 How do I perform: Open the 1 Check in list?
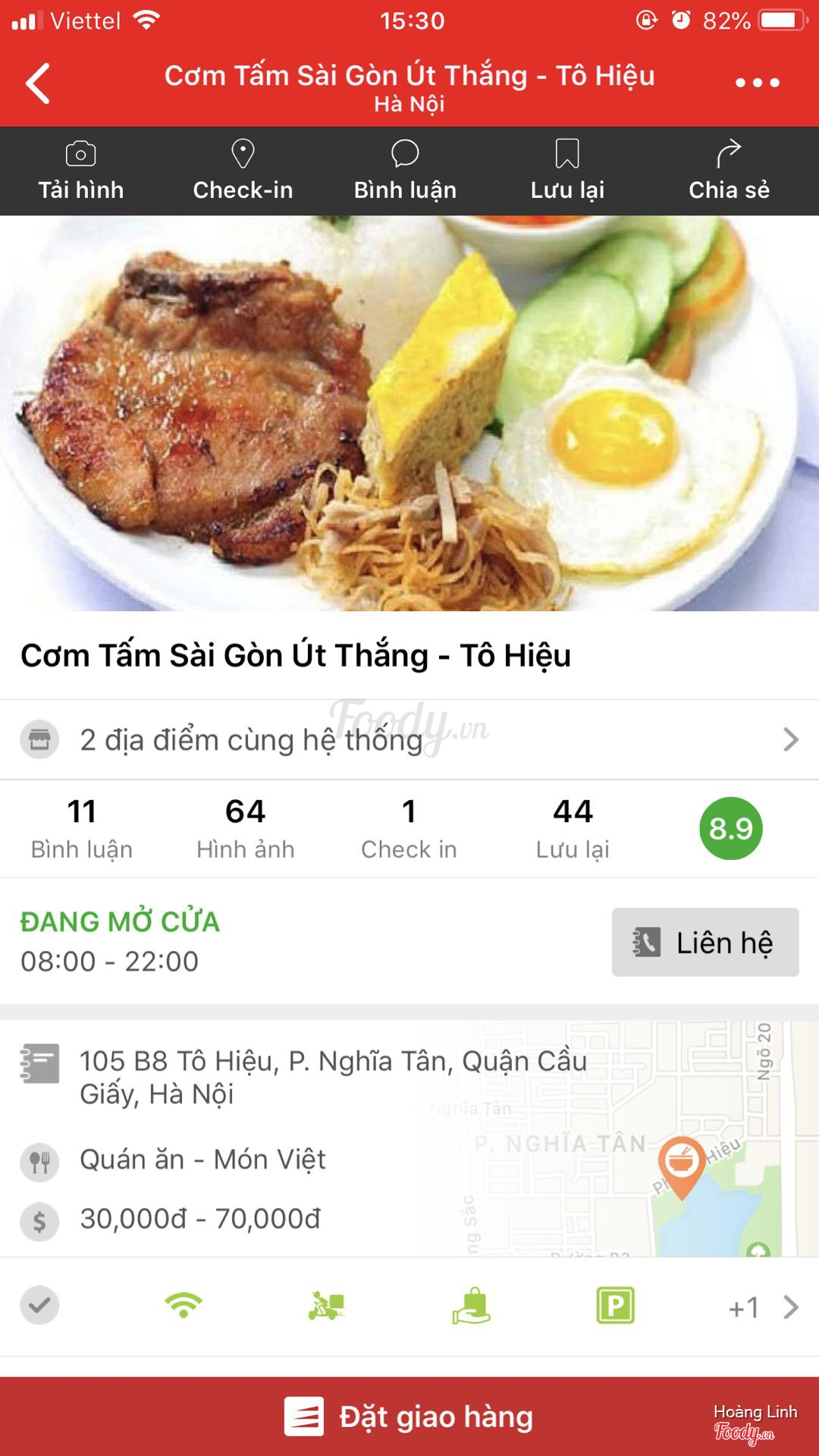click(x=409, y=829)
